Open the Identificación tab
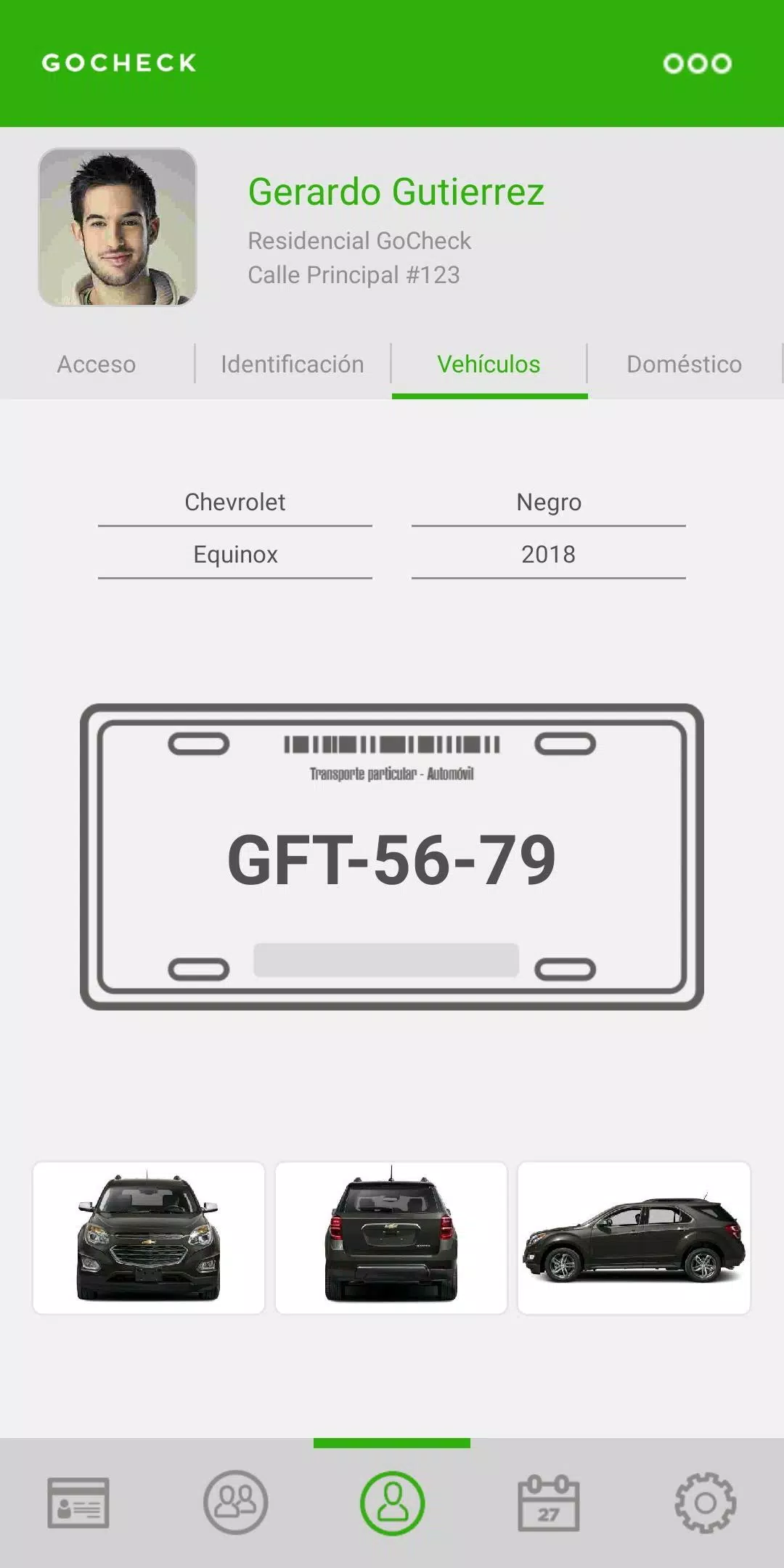This screenshot has height=1568, width=784. click(x=293, y=364)
